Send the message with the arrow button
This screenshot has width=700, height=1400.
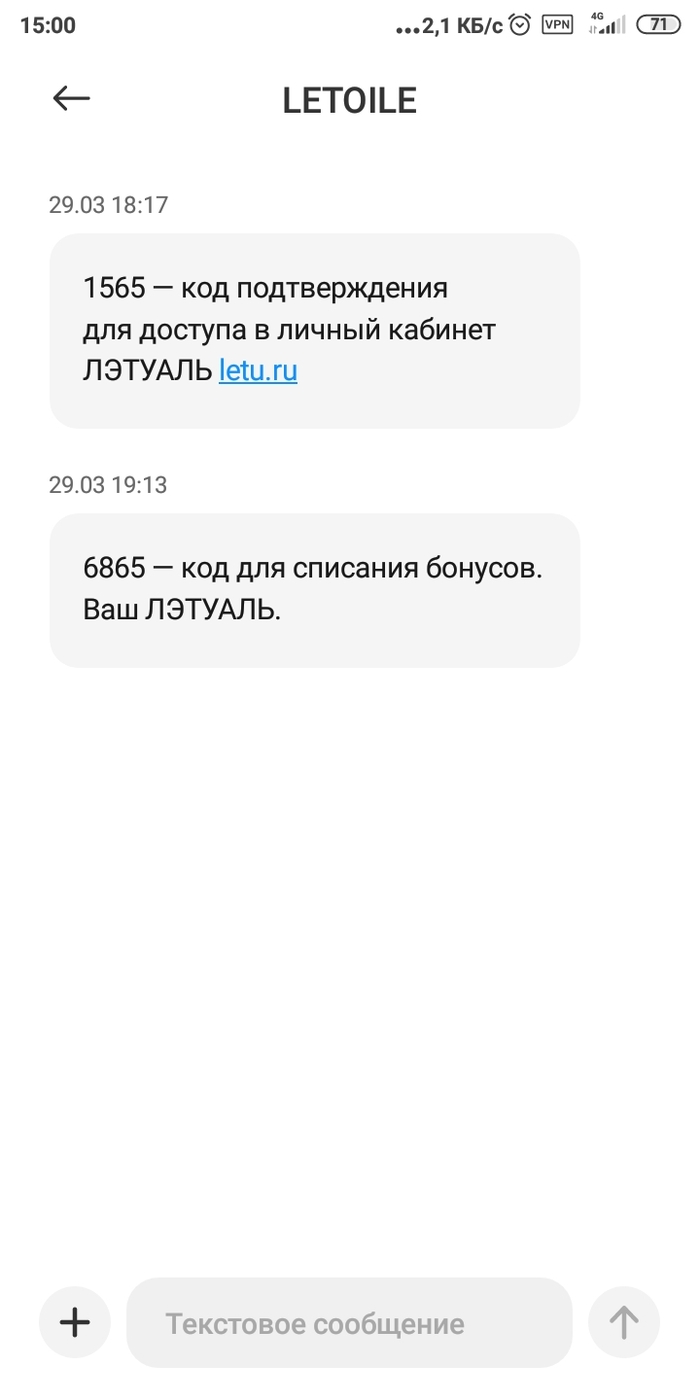point(624,1322)
